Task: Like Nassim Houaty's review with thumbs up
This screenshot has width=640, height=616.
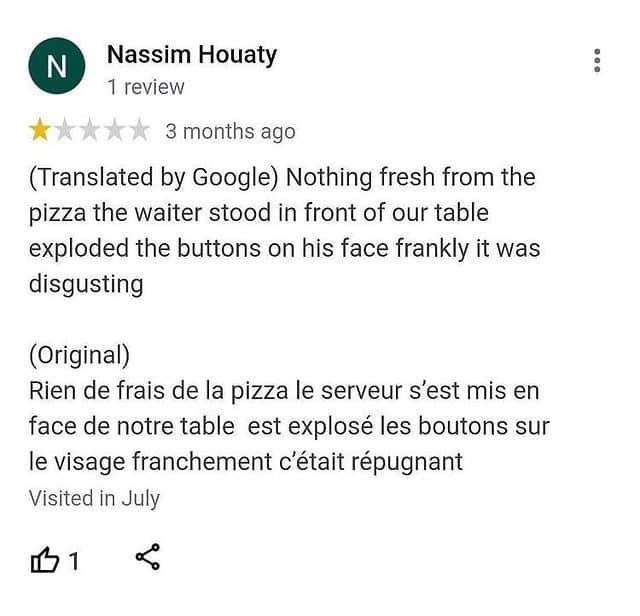Action: 45,560
